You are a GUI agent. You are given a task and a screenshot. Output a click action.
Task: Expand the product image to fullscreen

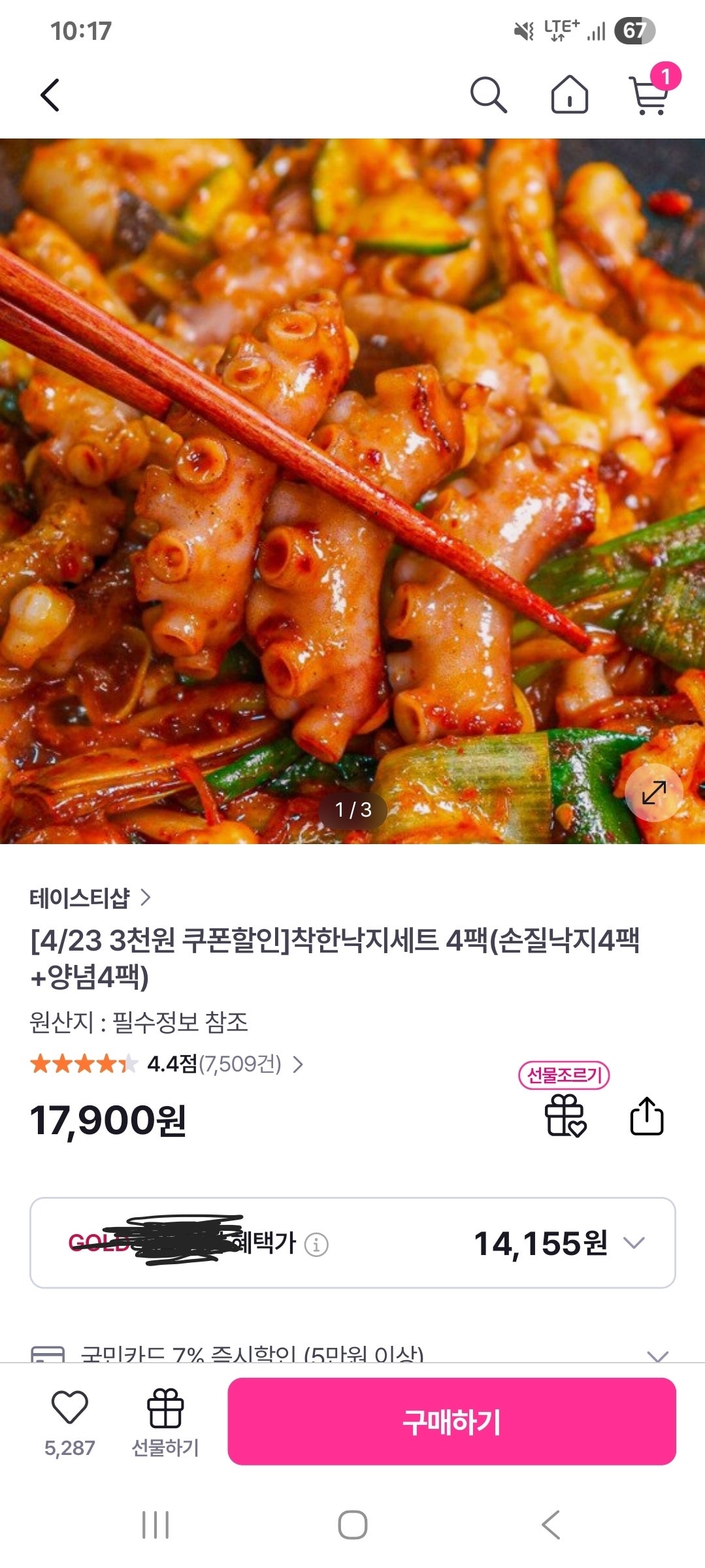655,792
